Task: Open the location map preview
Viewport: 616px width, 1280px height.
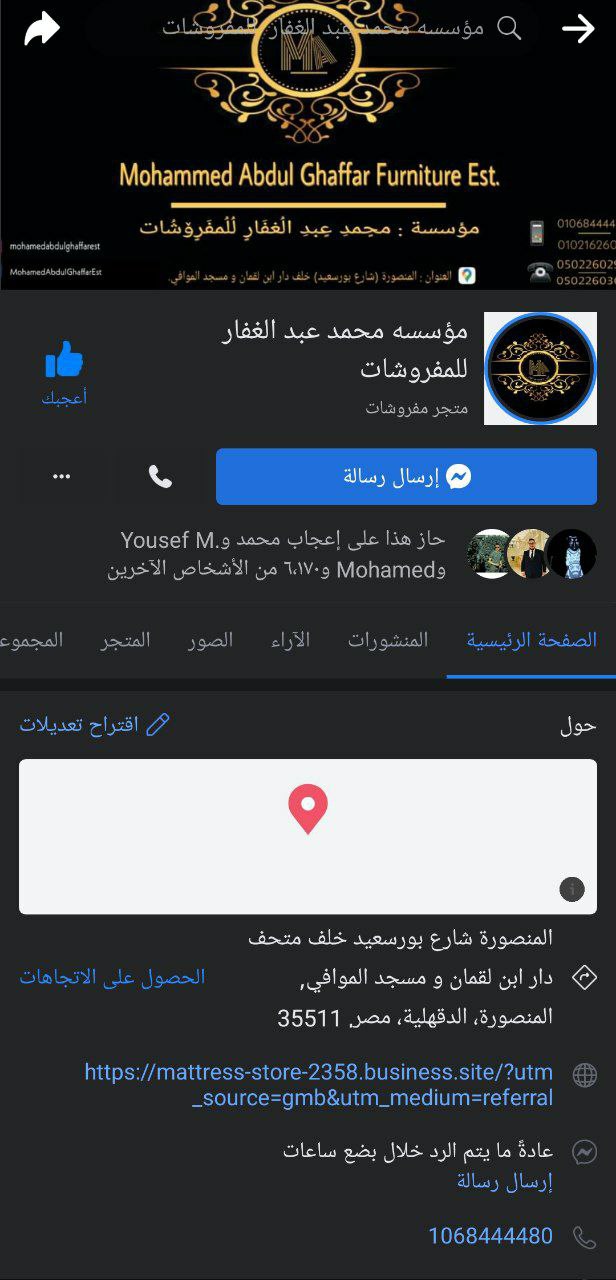Action: pos(308,836)
